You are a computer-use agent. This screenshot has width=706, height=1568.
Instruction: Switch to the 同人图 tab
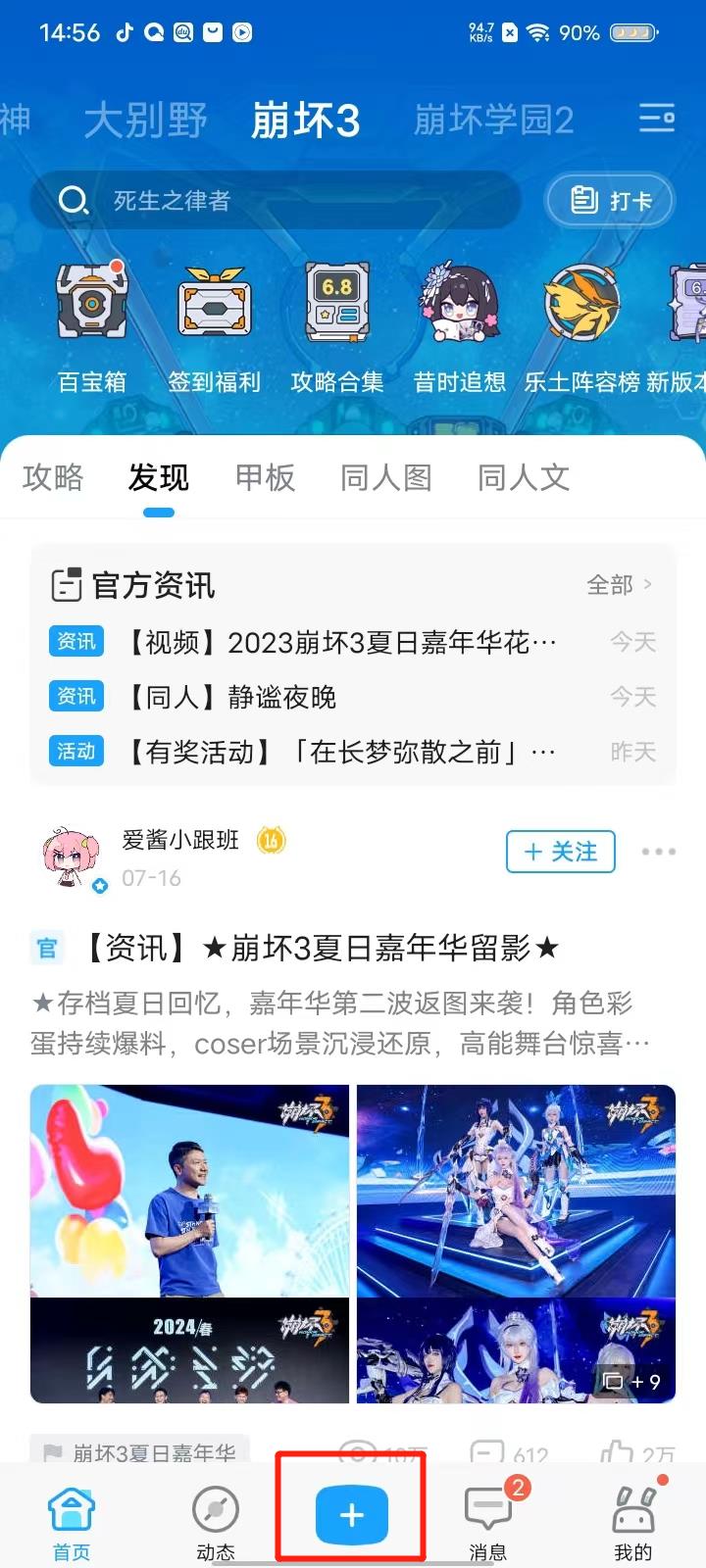click(x=385, y=478)
